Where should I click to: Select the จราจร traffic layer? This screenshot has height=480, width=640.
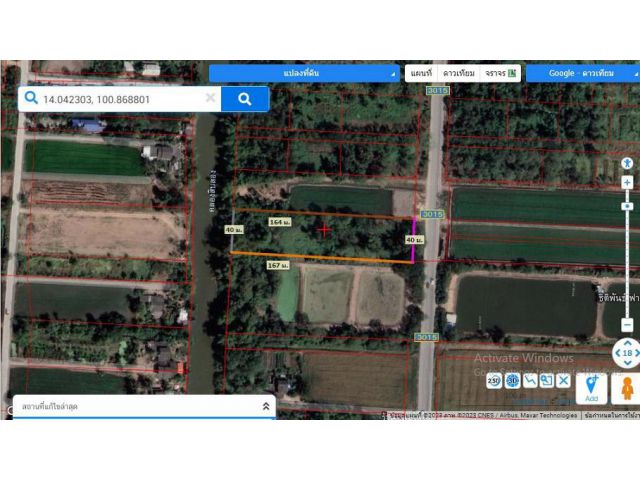pos(498,73)
